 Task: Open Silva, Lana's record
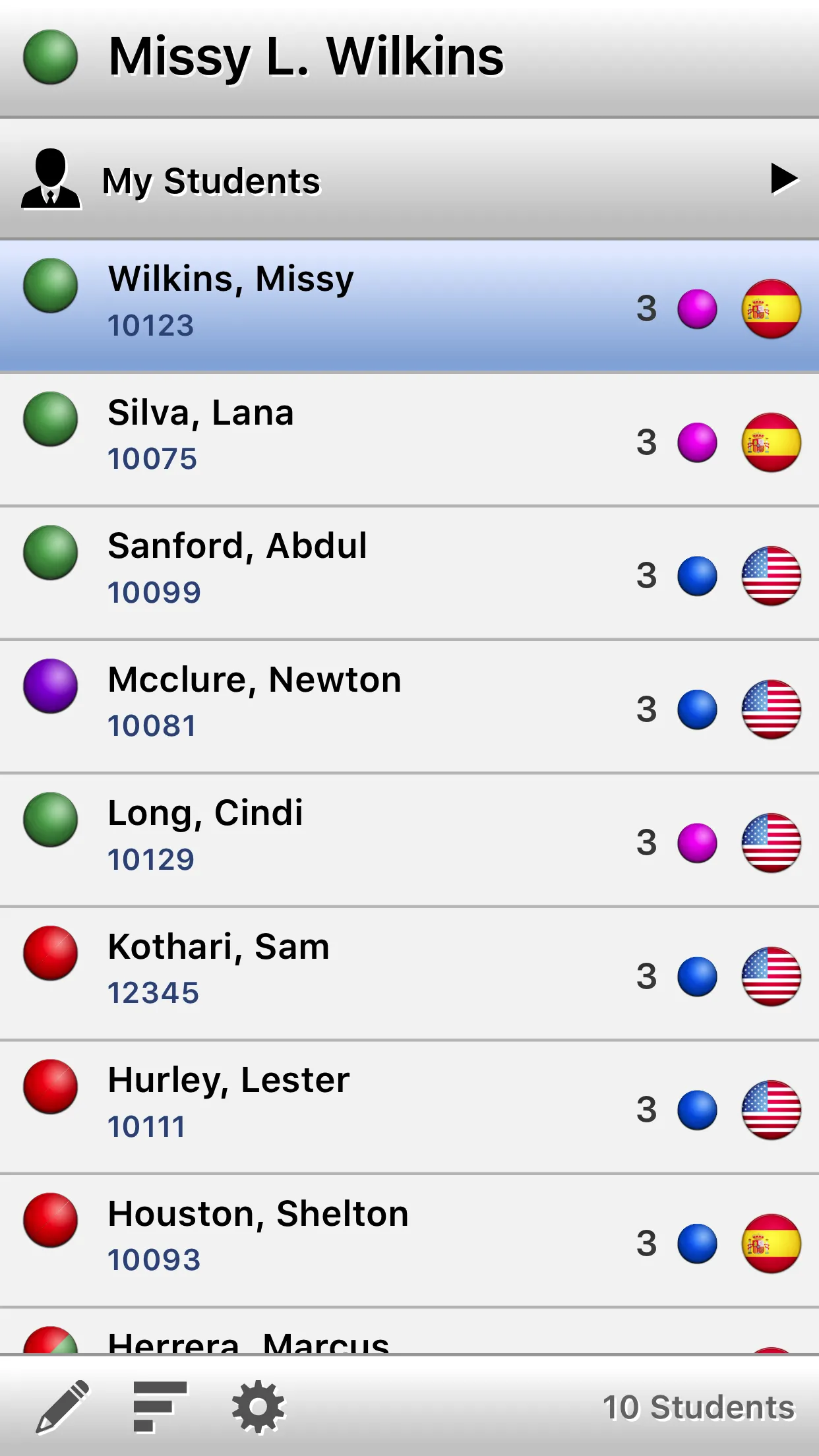[x=409, y=440]
